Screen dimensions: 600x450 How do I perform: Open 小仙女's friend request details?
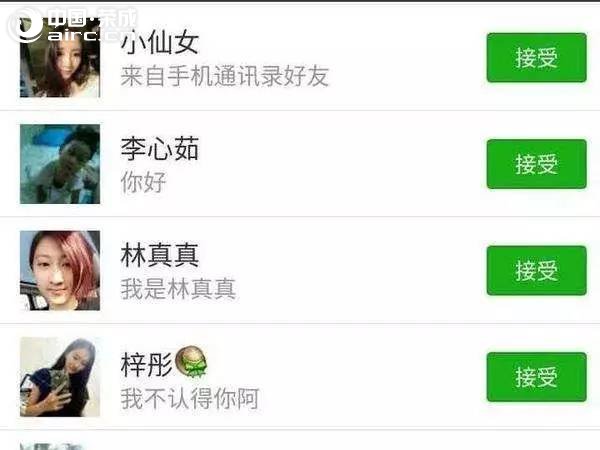(250, 60)
